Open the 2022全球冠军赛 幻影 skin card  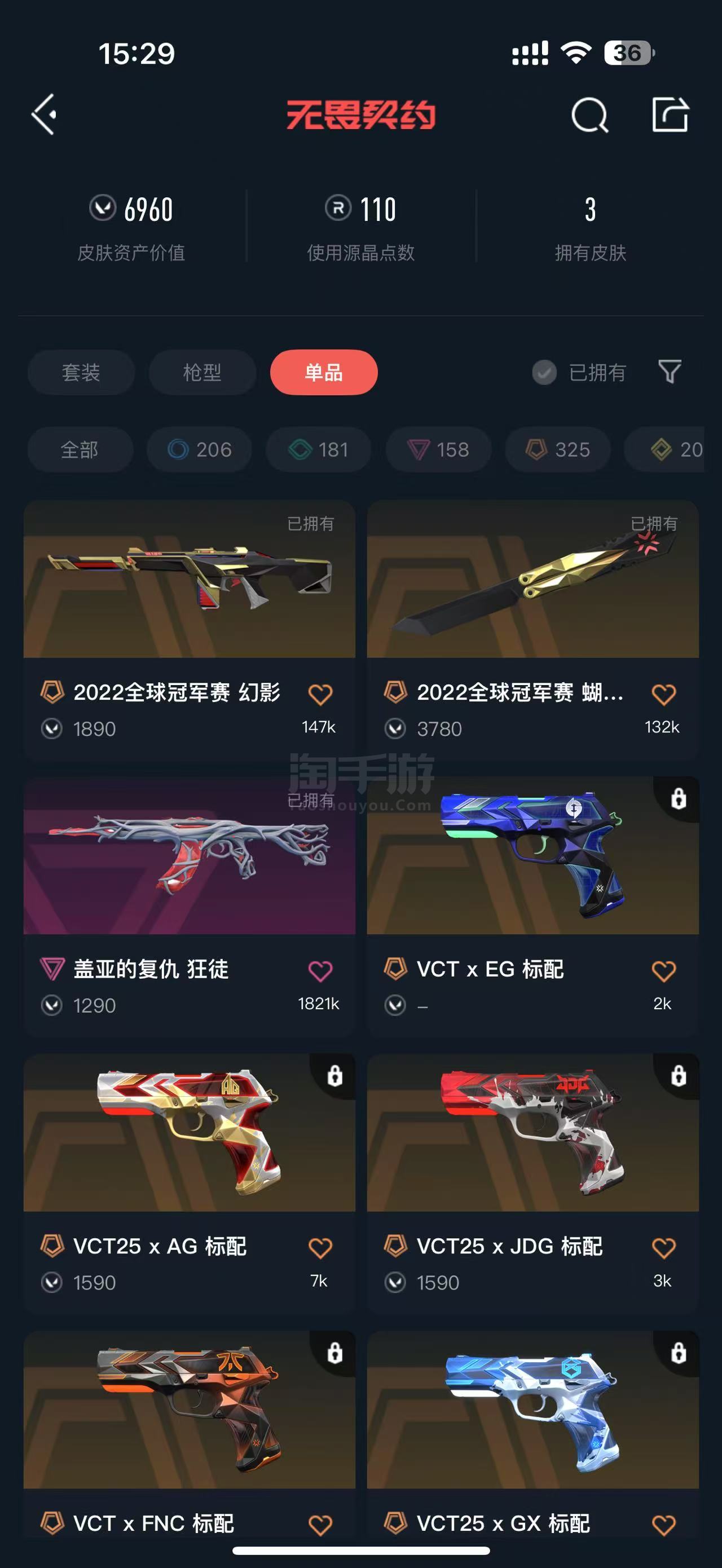(x=190, y=630)
